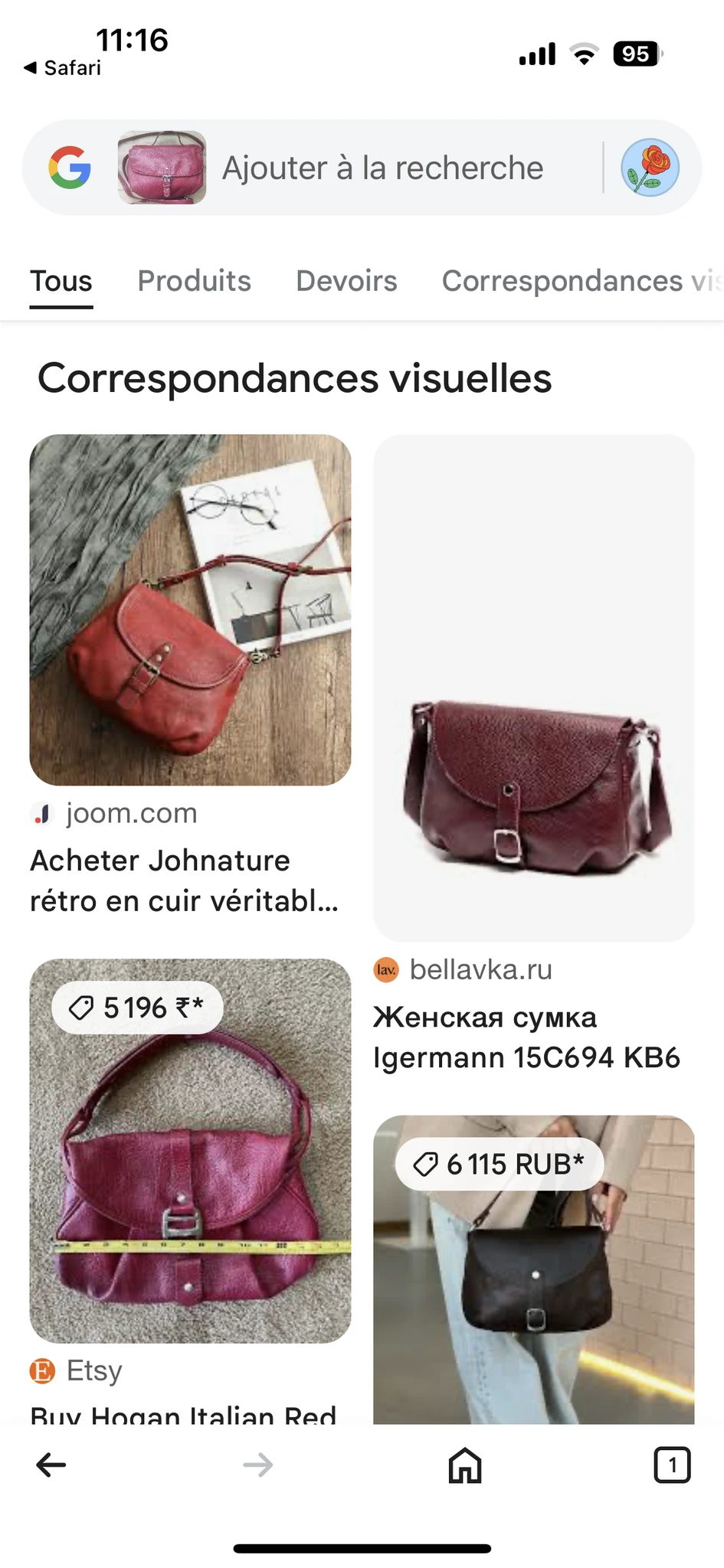Image resolution: width=724 pixels, height=1568 pixels.
Task: Open the Etsy Hogan red bag result
Action: (x=190, y=1191)
